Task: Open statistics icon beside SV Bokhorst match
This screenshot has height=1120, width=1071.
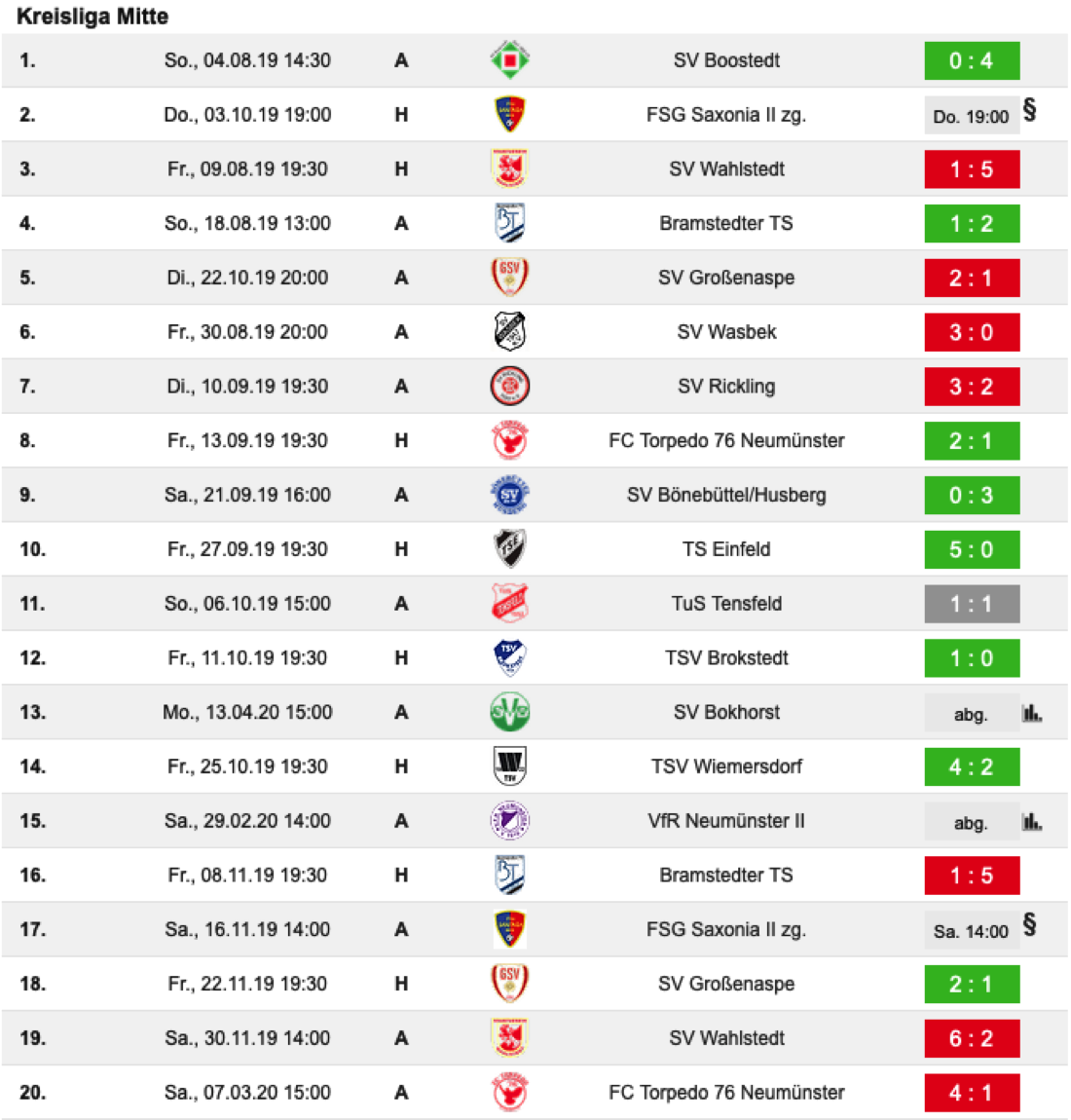Action: click(1031, 713)
